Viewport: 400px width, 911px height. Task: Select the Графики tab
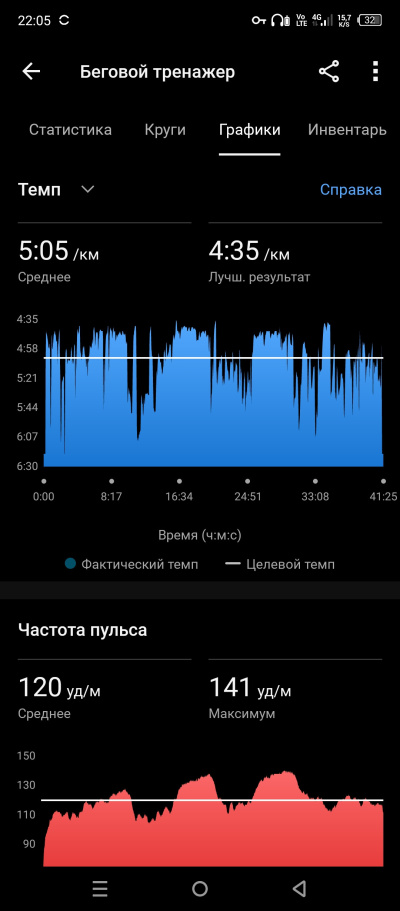(249, 130)
